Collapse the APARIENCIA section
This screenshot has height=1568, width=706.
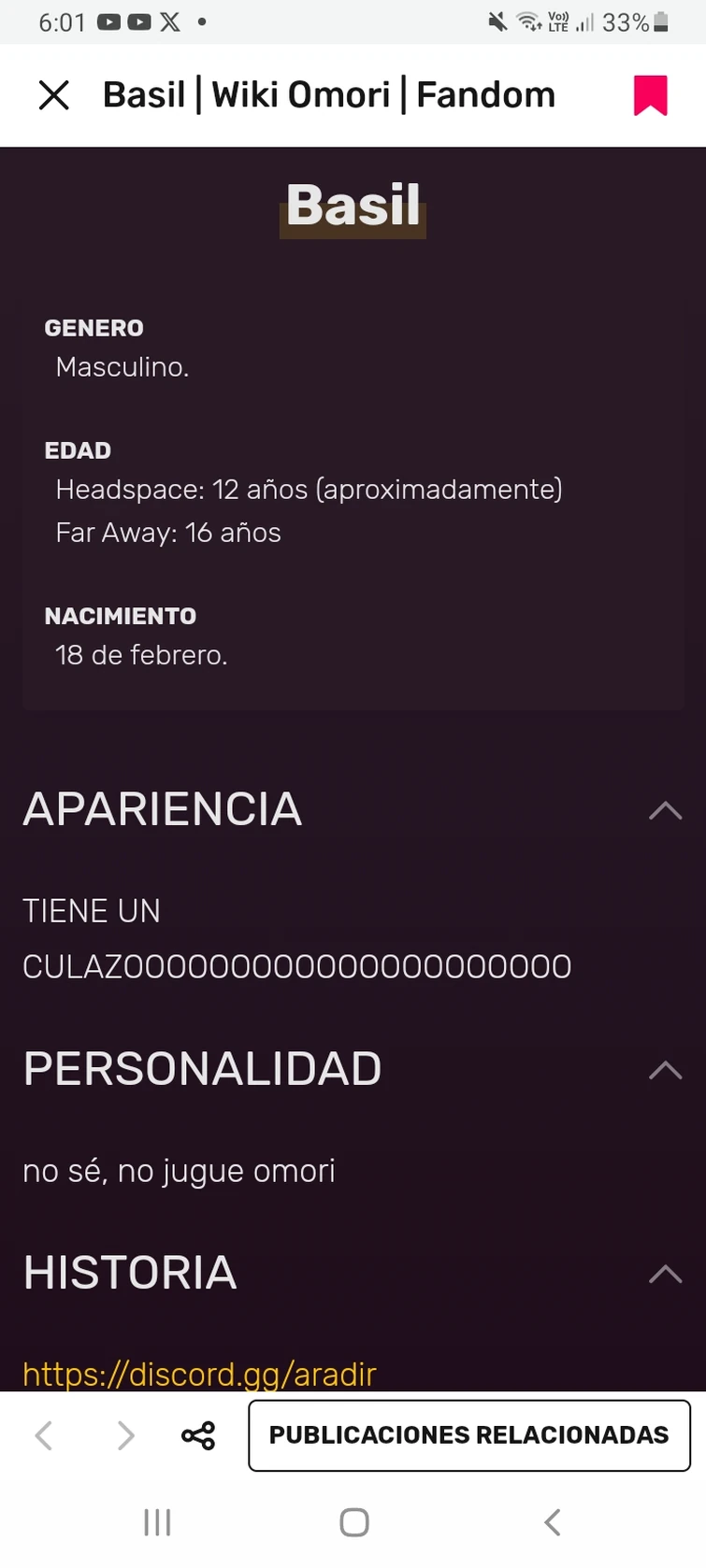(665, 810)
